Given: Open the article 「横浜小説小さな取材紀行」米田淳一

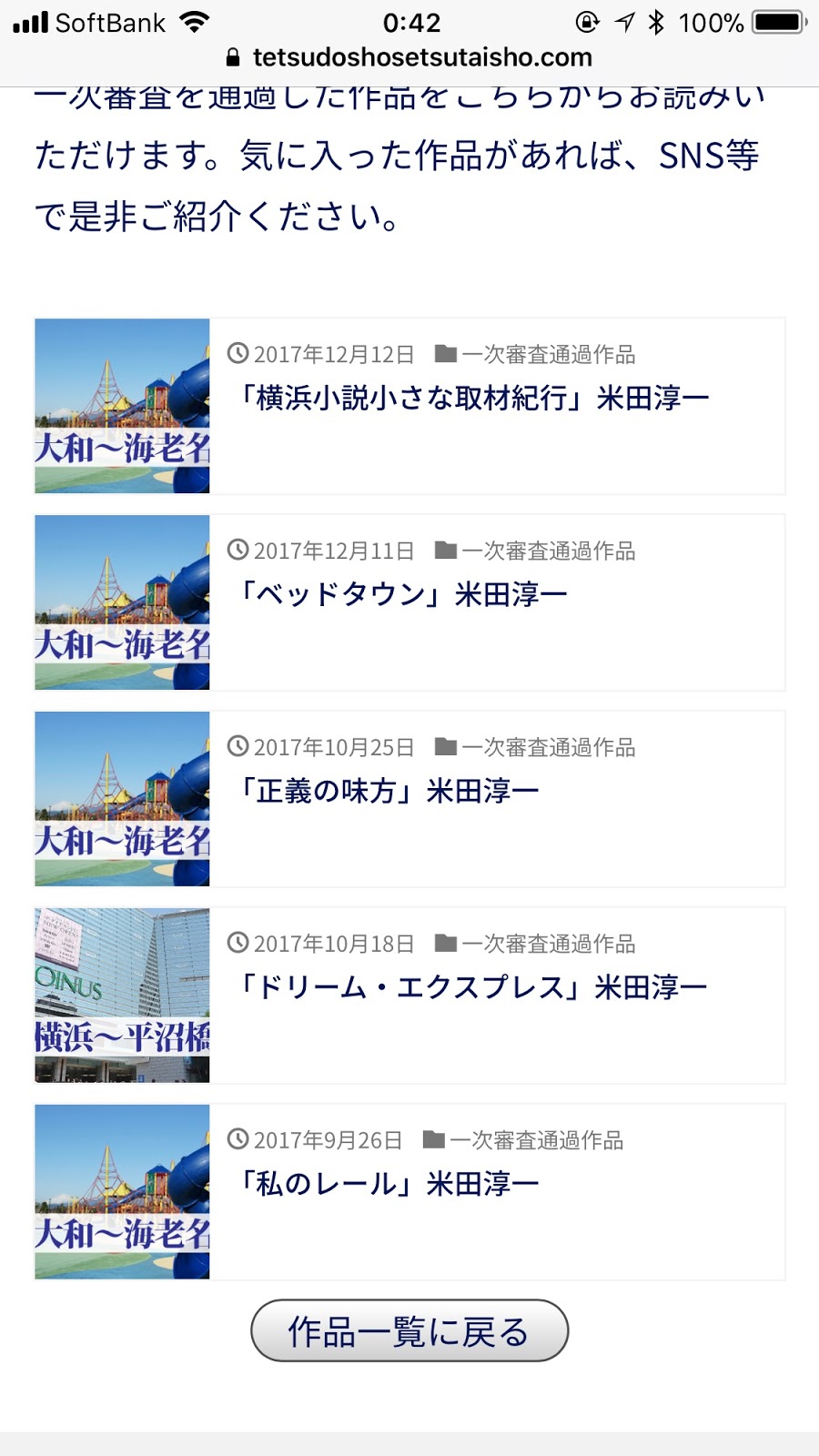Looking at the screenshot, I should click(x=473, y=399).
